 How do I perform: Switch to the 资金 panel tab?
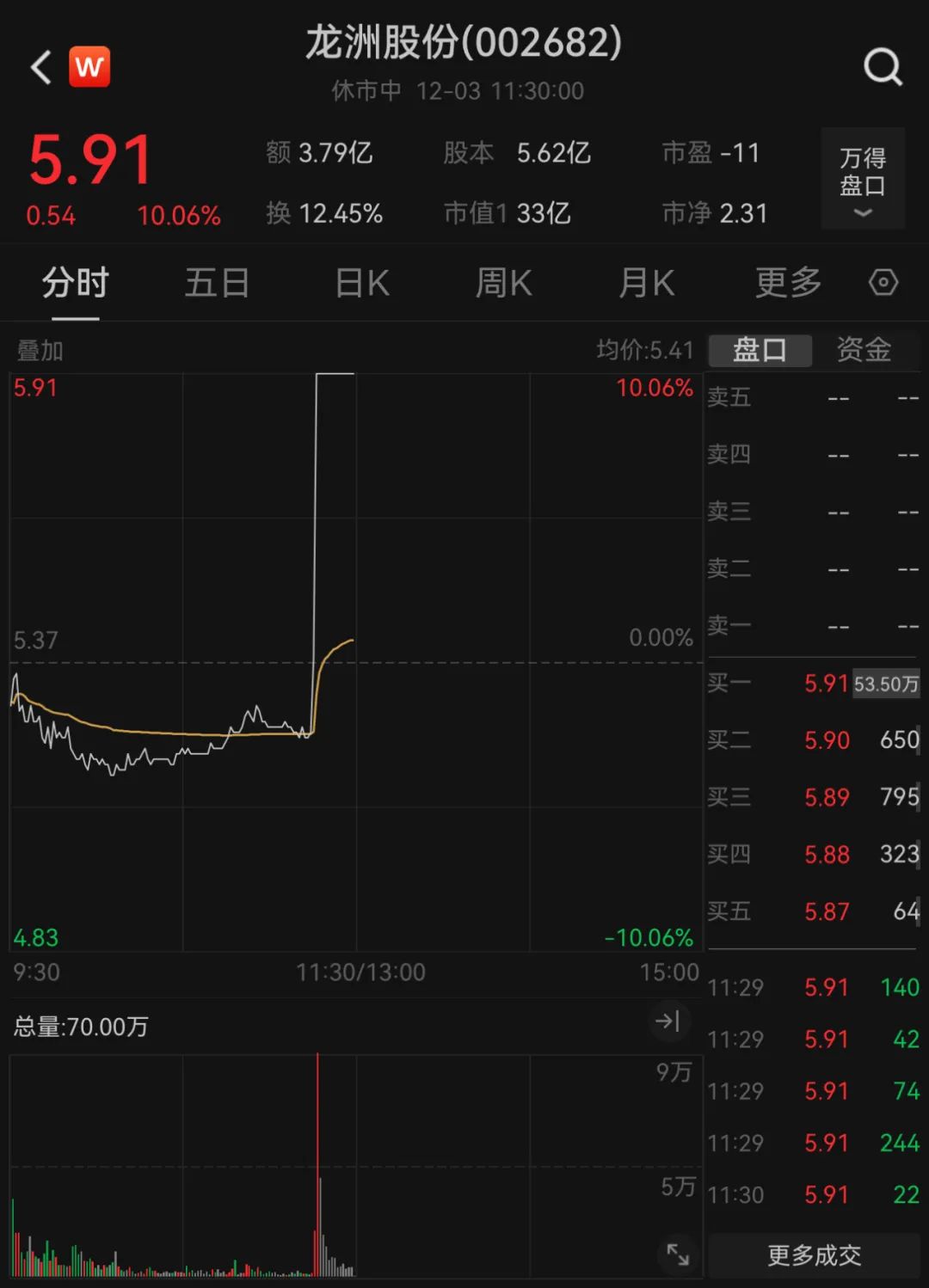(x=864, y=350)
